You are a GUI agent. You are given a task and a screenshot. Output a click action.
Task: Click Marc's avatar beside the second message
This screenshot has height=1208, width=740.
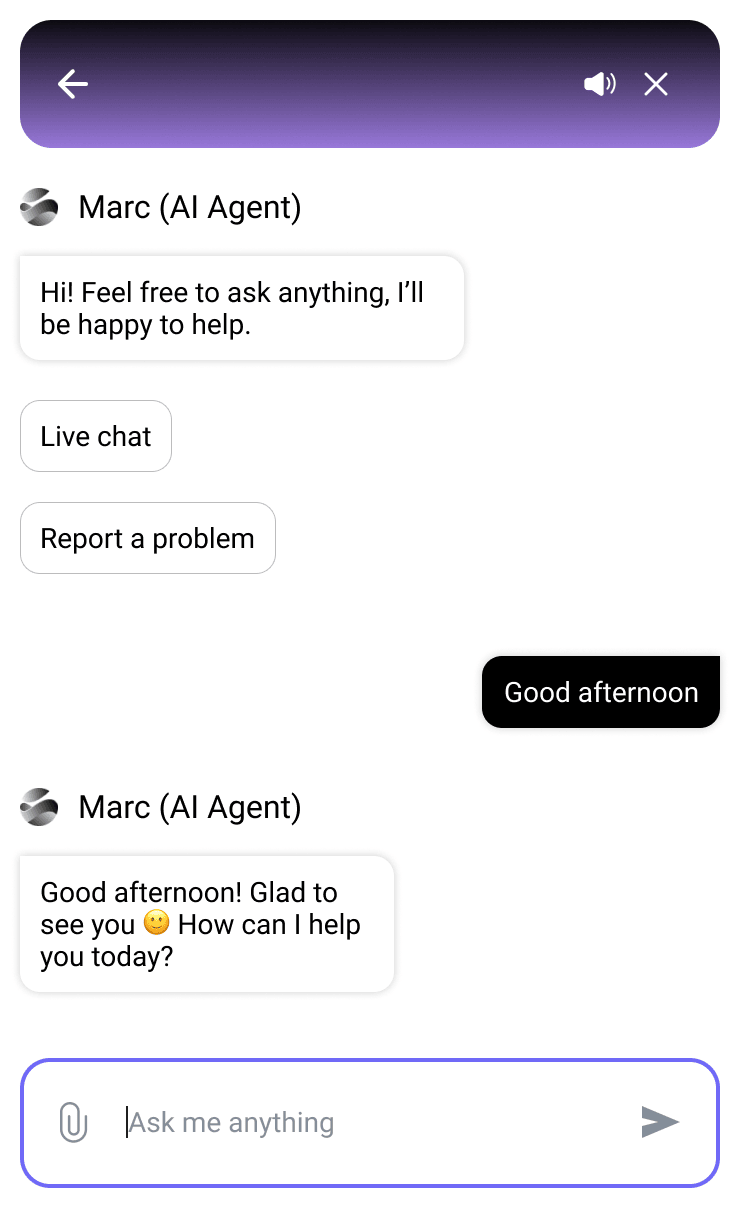pos(39,807)
